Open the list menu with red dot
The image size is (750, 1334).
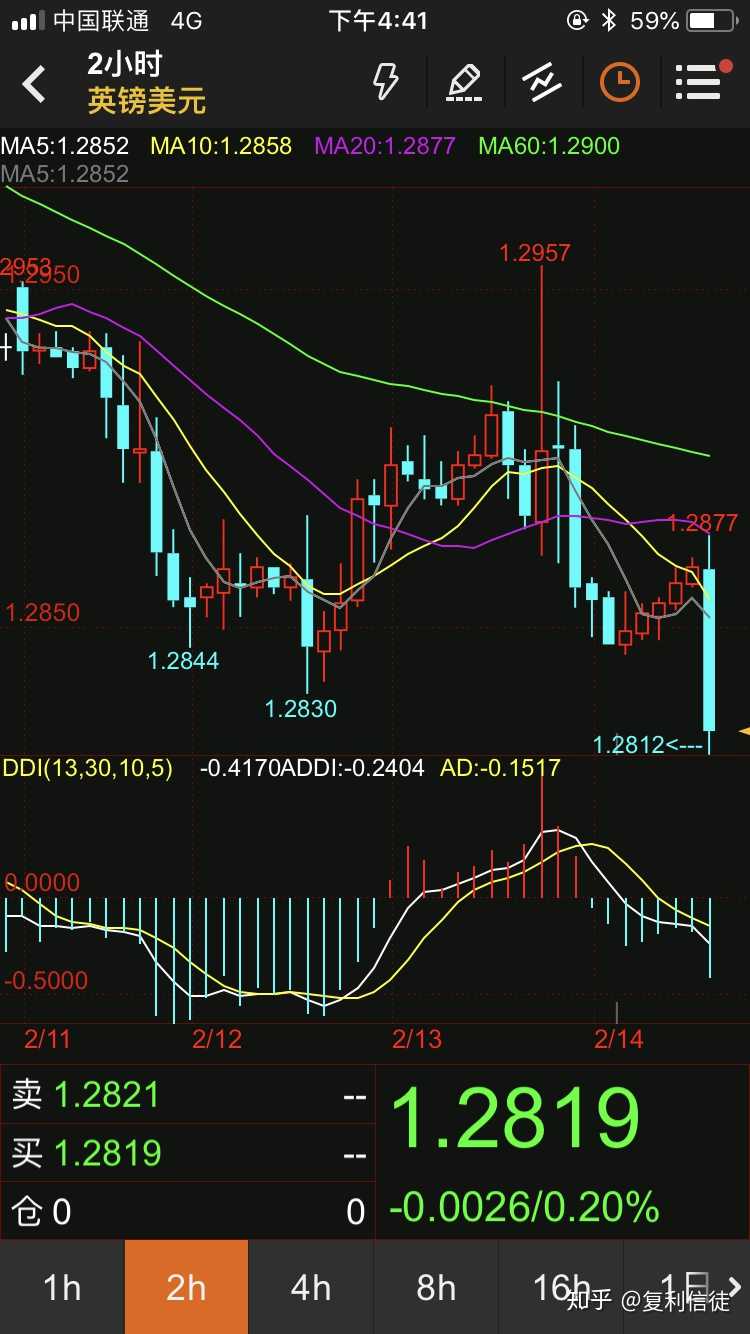699,82
